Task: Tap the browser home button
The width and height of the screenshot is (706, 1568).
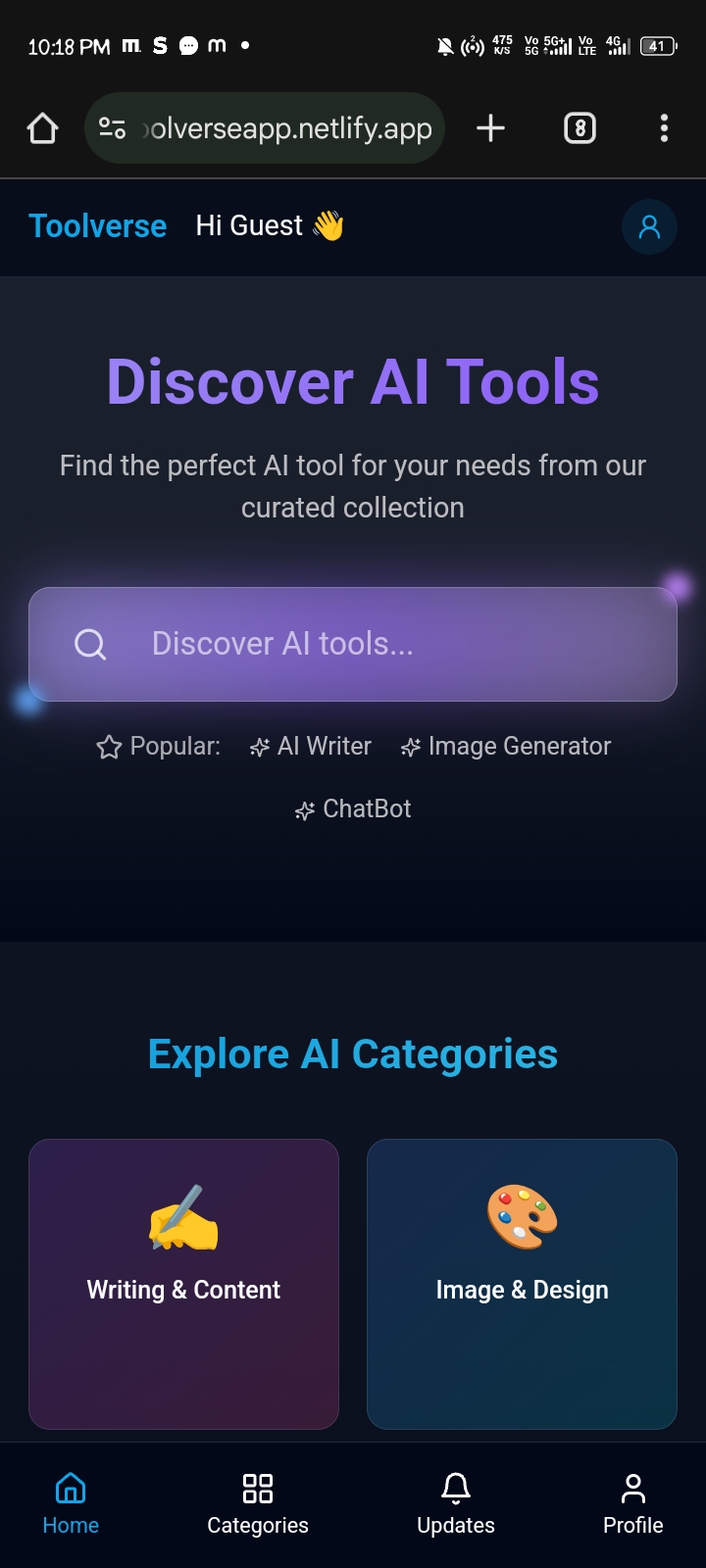Action: (43, 128)
